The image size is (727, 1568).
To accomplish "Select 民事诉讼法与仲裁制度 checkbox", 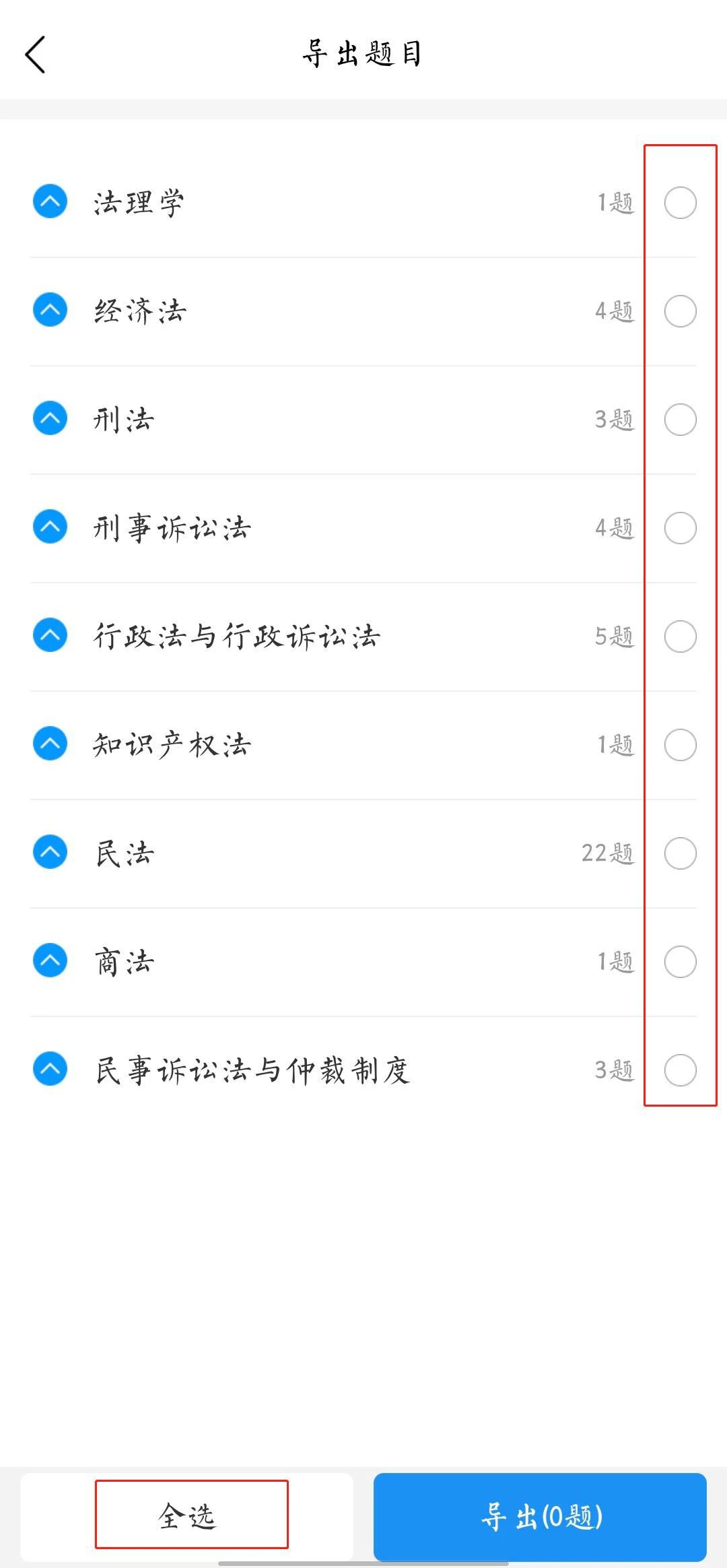I will 680,1070.
